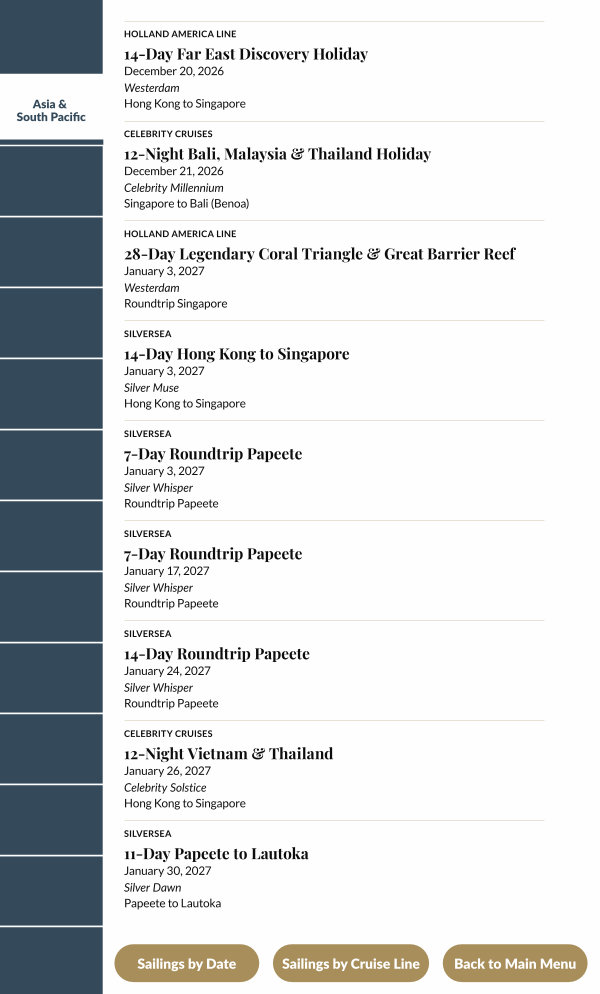Viewport: 600px width, 994px height.
Task: View the 14-Day Roundtrip Papeete sailing
Action: [217, 655]
